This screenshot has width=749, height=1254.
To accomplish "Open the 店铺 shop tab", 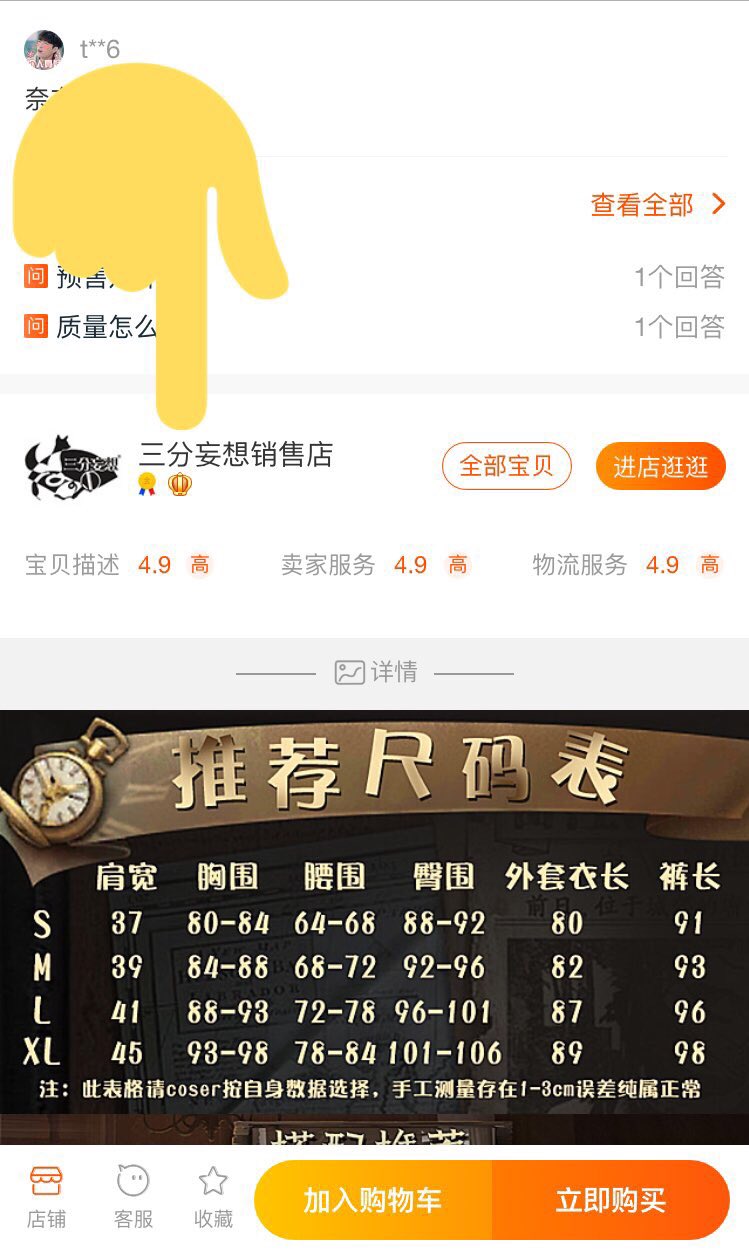I will 47,1197.
